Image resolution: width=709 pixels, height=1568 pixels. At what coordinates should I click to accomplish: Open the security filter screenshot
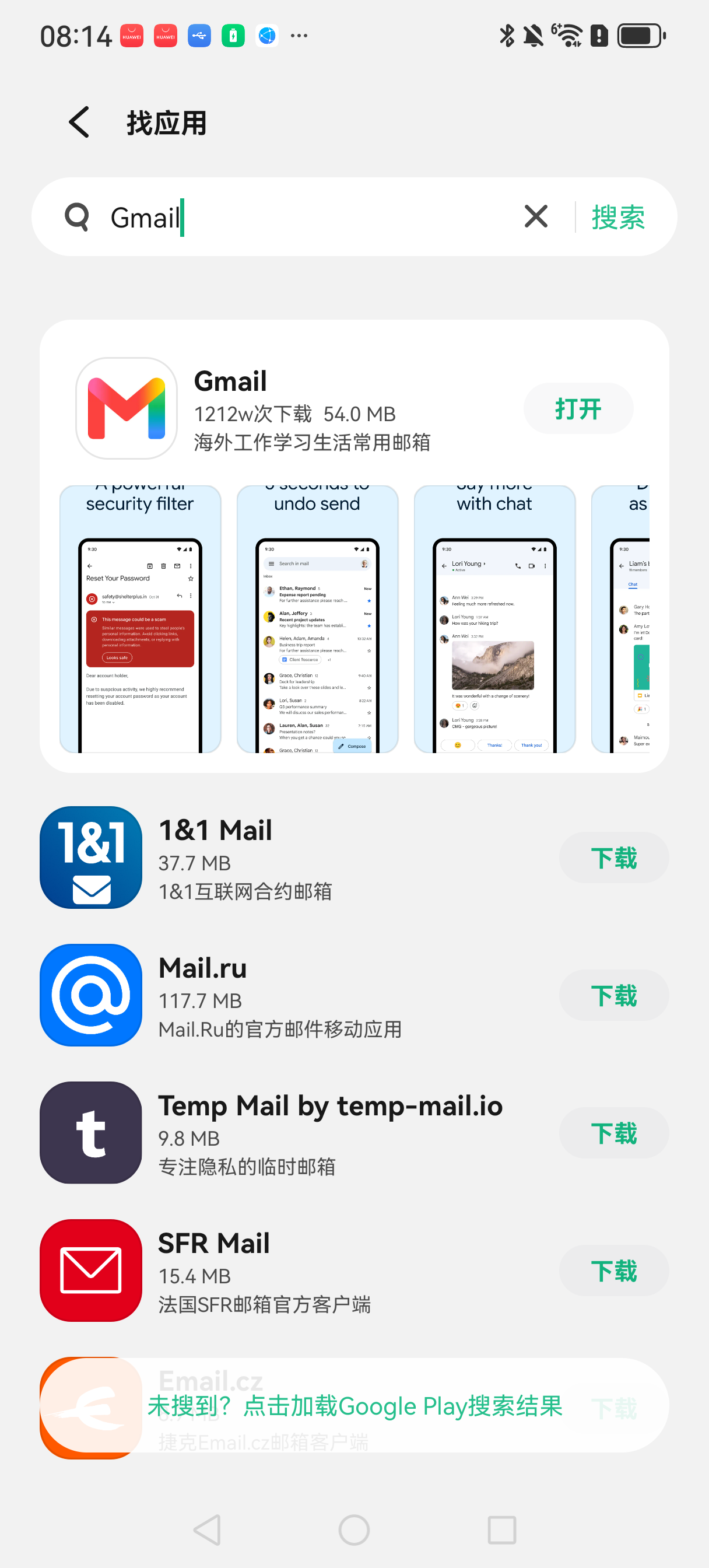tap(140, 619)
